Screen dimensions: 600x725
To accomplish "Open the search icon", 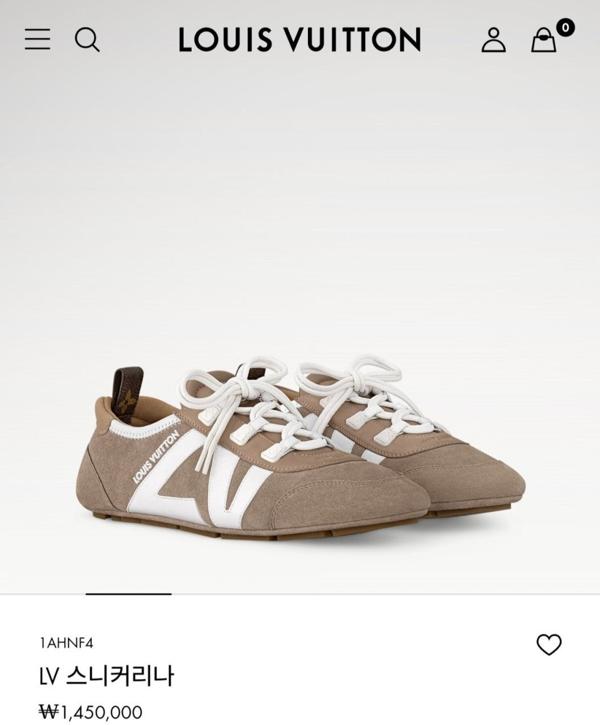I will point(88,39).
